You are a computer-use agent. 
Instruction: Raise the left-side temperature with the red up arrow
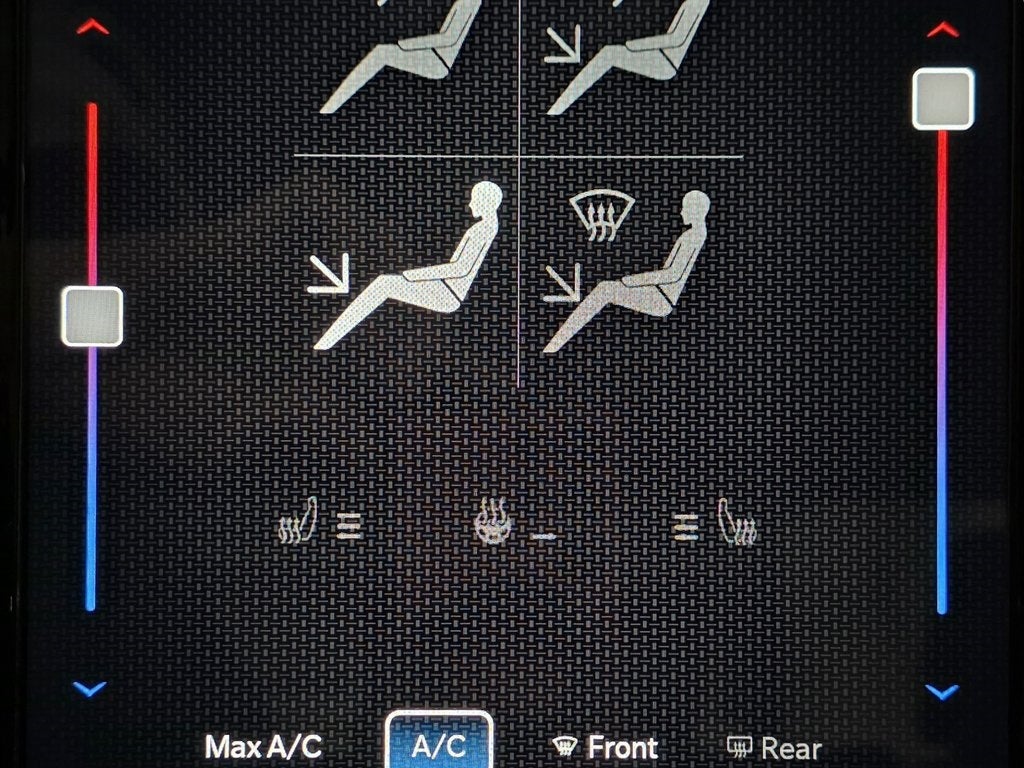pos(92,28)
